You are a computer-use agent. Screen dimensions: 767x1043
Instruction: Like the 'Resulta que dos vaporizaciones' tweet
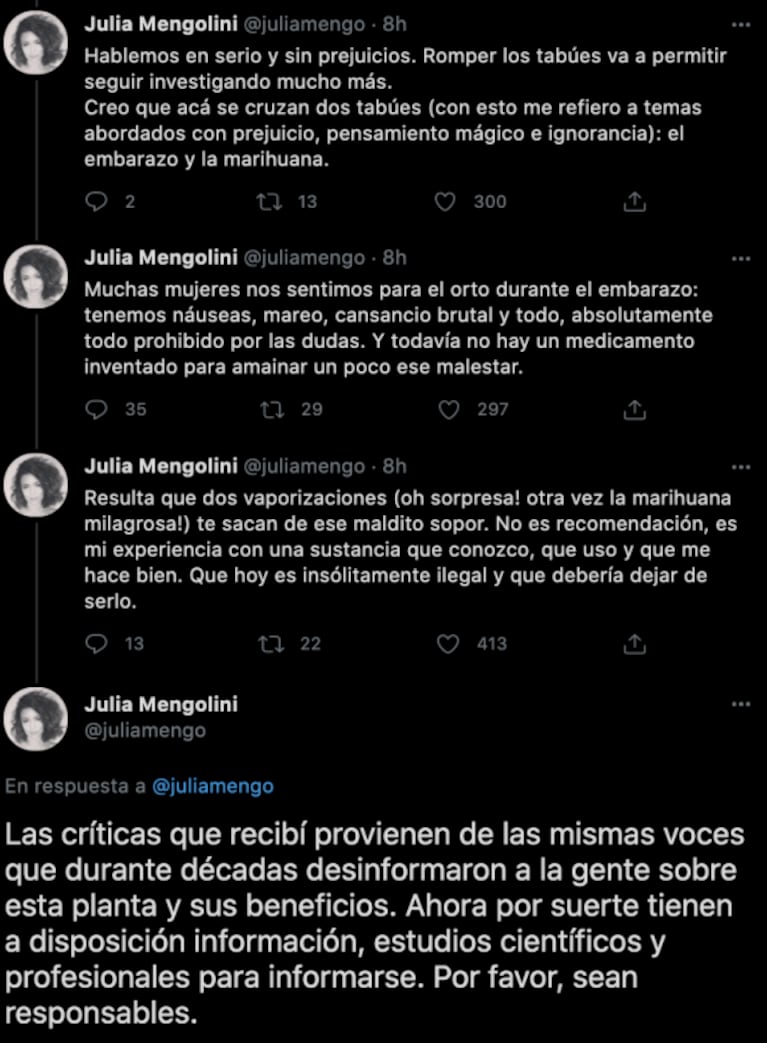pyautogui.click(x=449, y=643)
